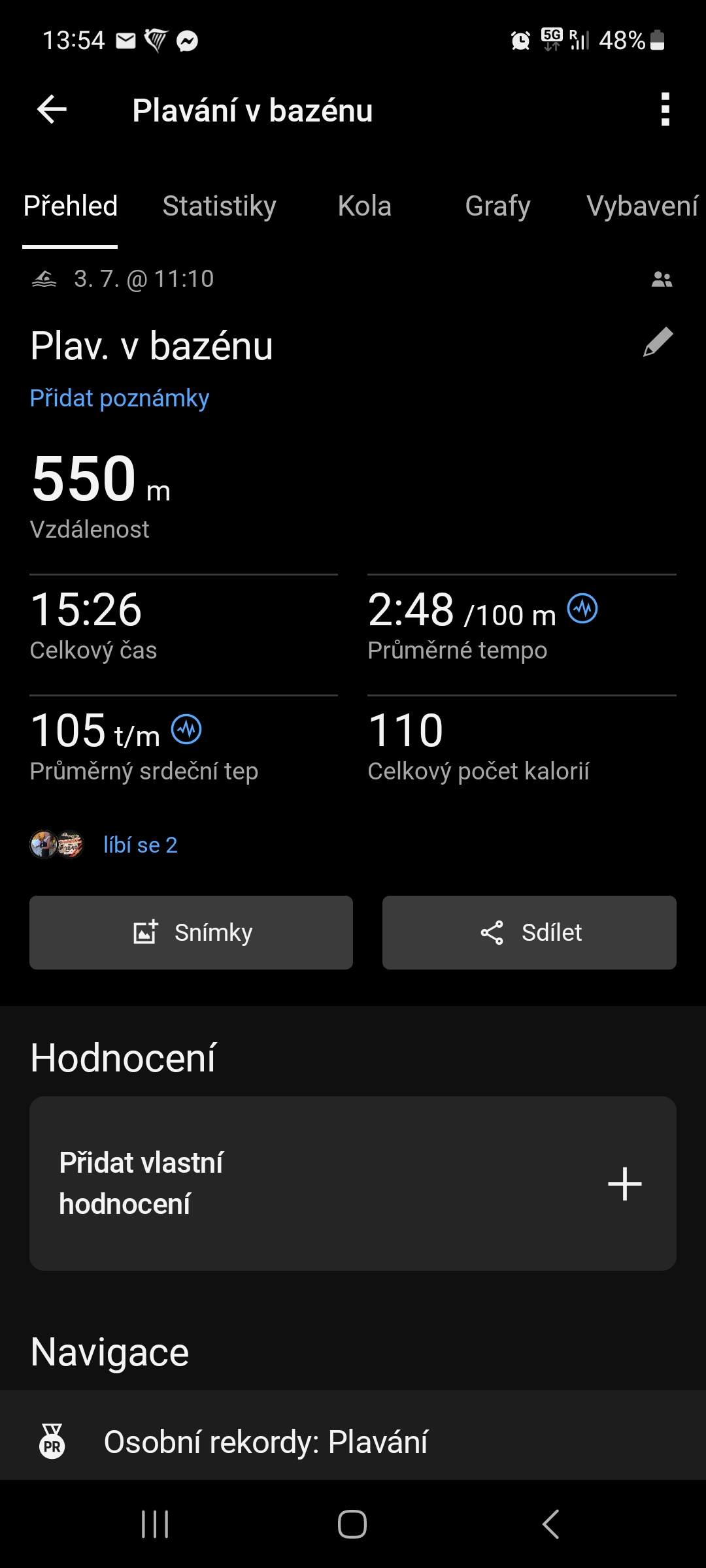
Task: Switch to the Statistiky tab
Action: tap(219, 206)
